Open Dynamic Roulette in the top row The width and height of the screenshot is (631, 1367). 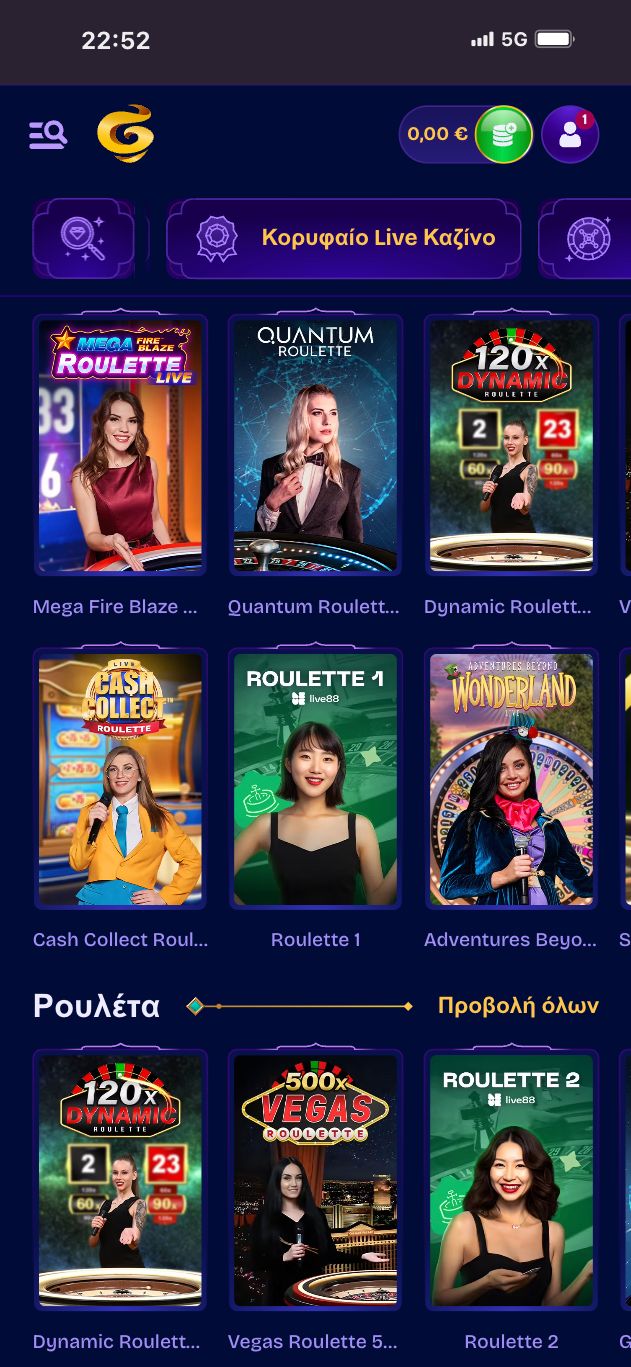[511, 446]
